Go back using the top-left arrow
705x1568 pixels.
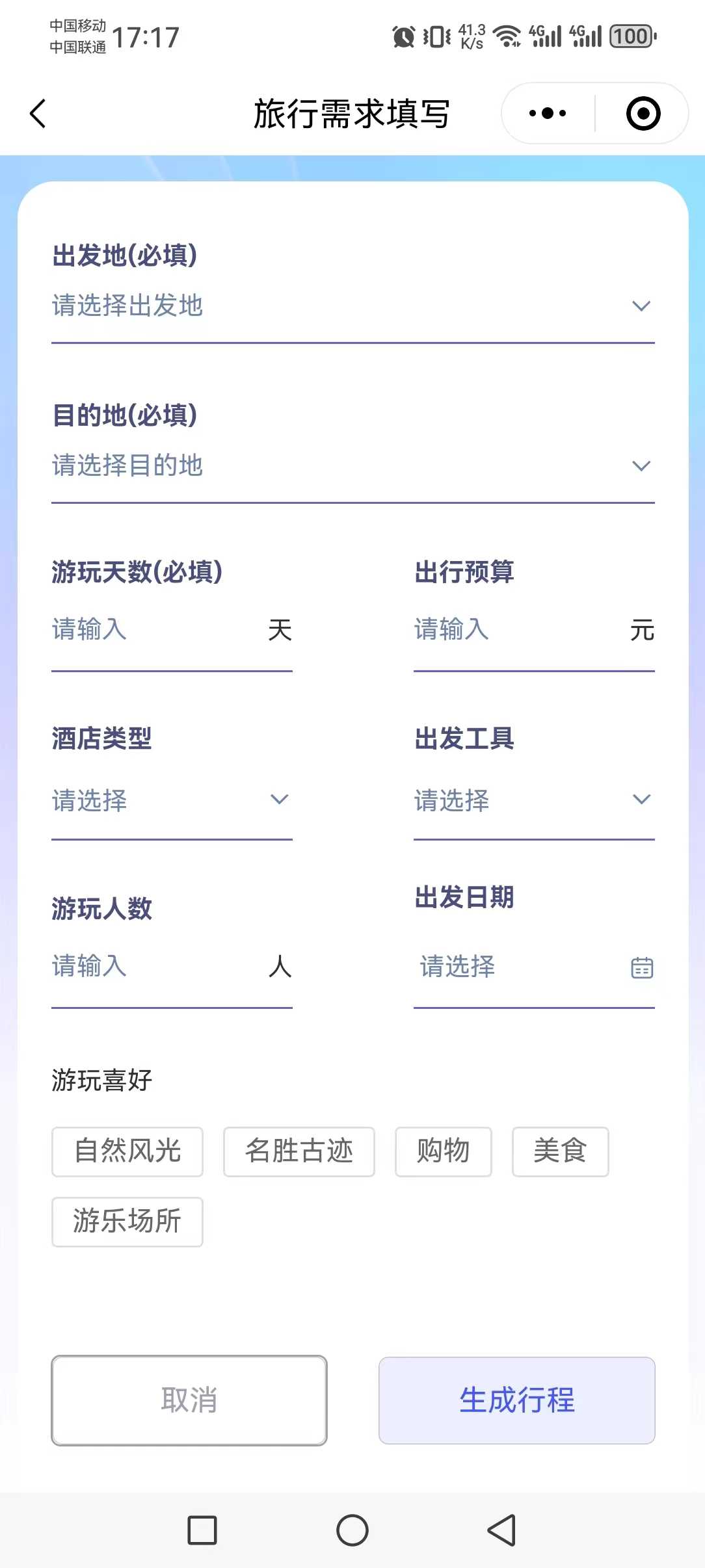pyautogui.click(x=38, y=114)
